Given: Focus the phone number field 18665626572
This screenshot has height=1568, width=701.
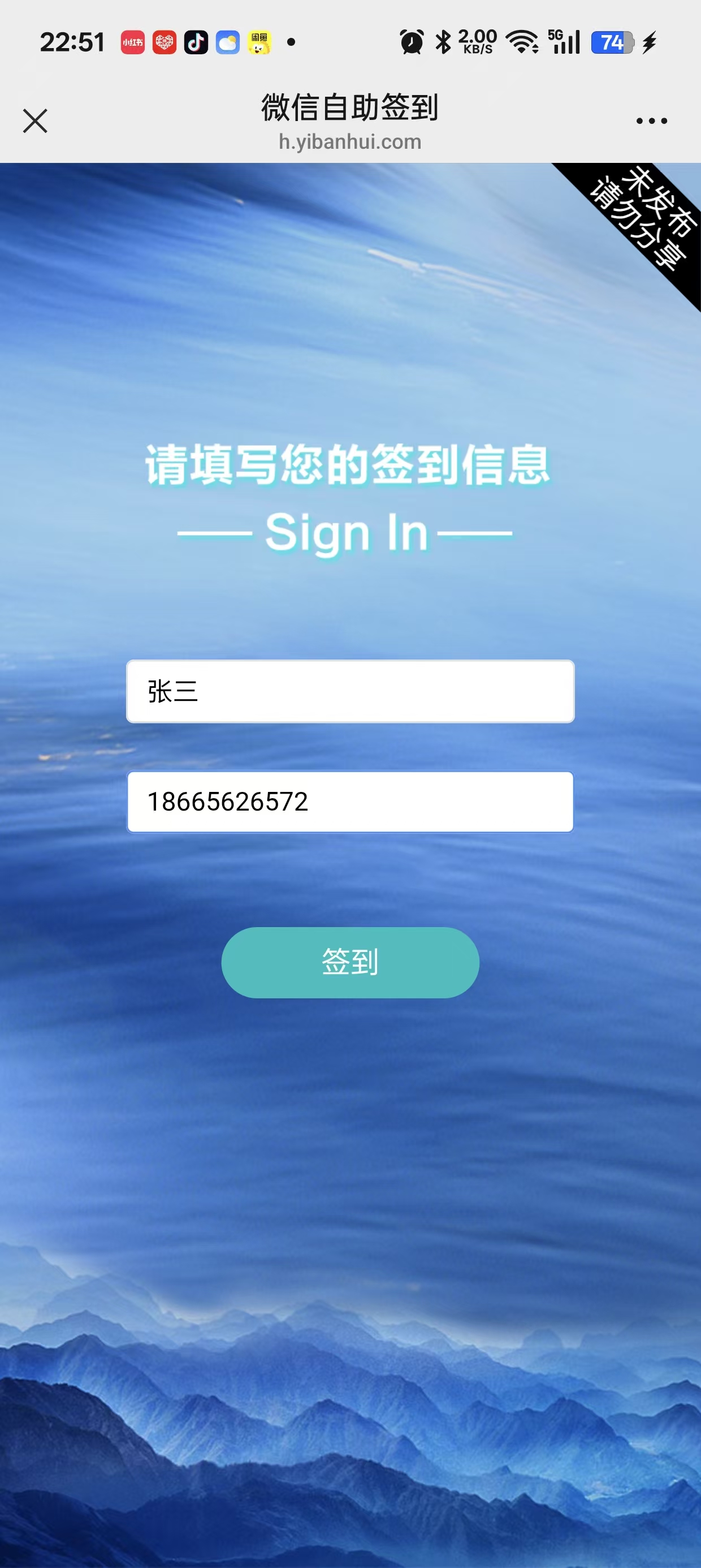Looking at the screenshot, I should (x=350, y=802).
